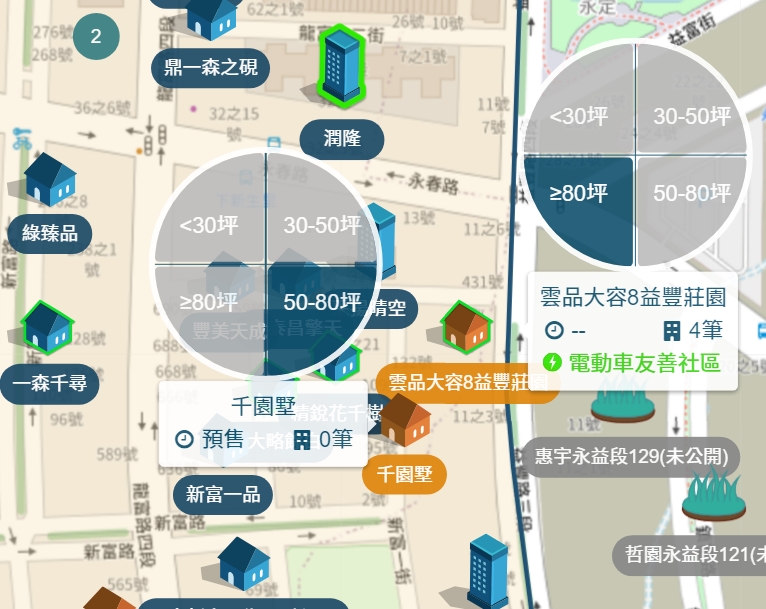Pick 50-80坪 in the 千園墅 size wheel
This screenshot has height=609, width=766.
(321, 301)
